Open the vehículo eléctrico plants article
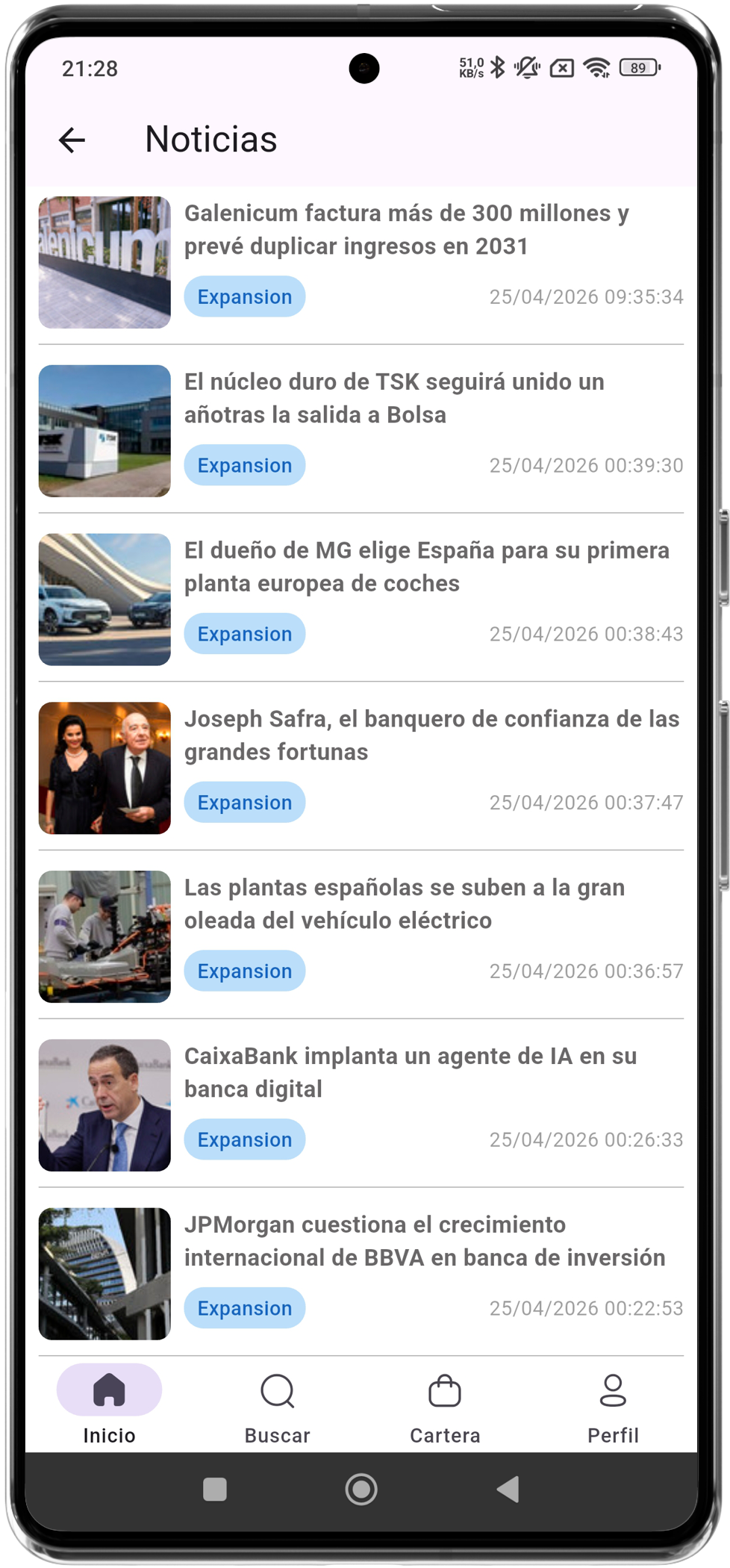Image resolution: width=730 pixels, height=1568 pixels. point(405,903)
